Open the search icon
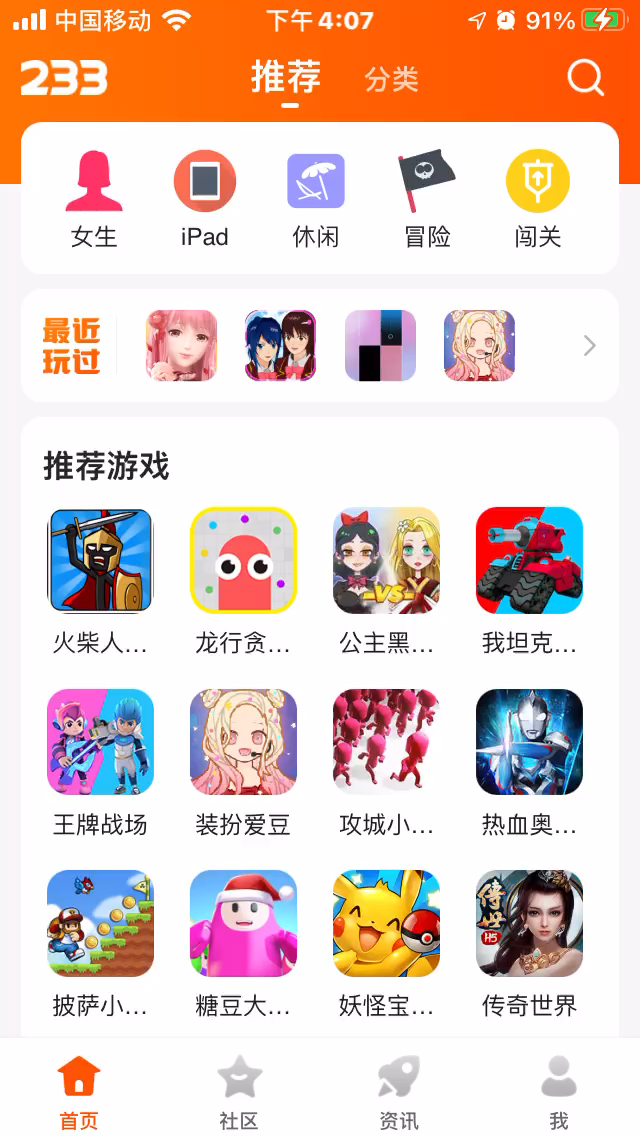This screenshot has height=1136, width=640. click(x=585, y=78)
